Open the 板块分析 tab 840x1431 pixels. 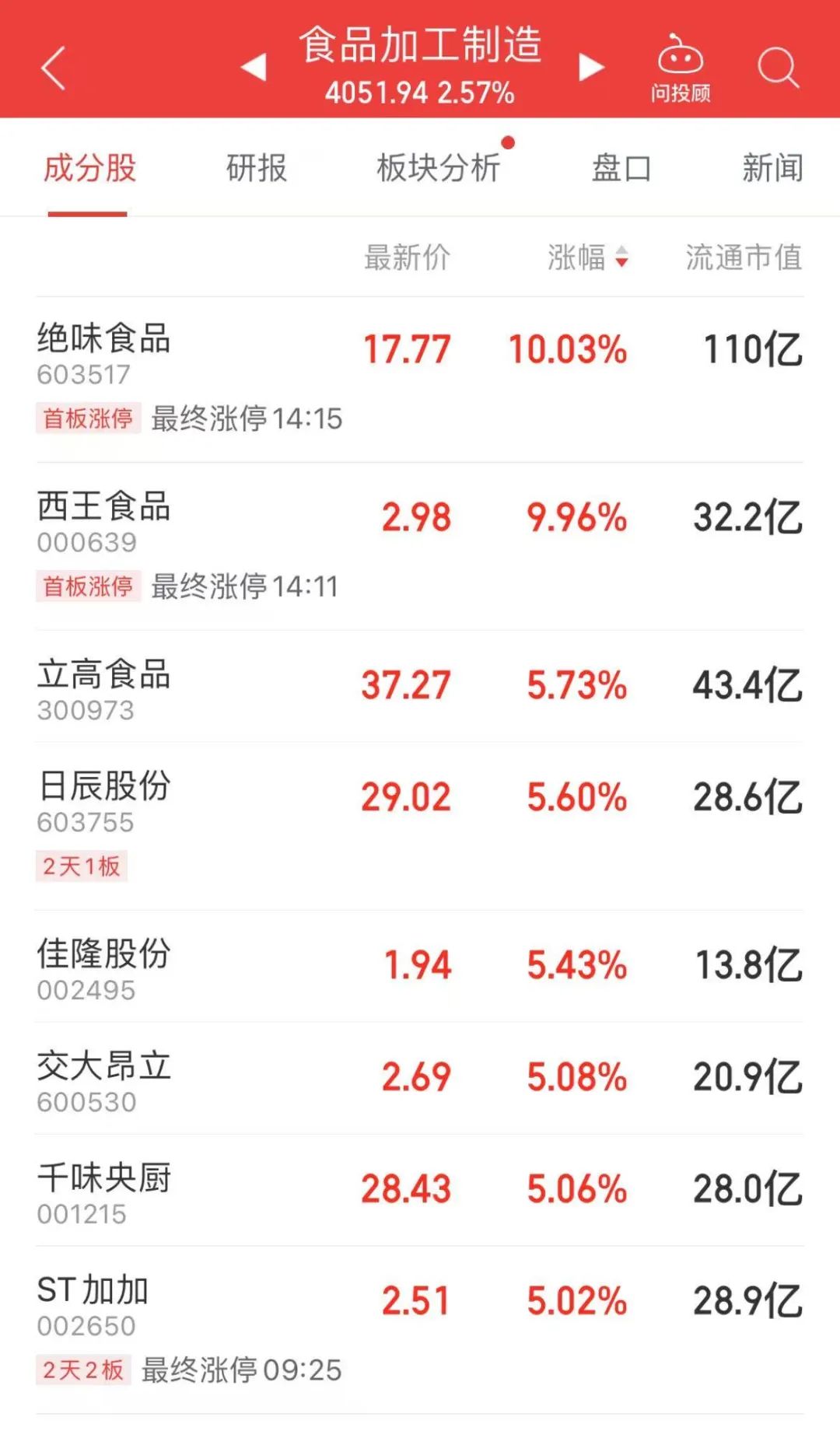[438, 169]
